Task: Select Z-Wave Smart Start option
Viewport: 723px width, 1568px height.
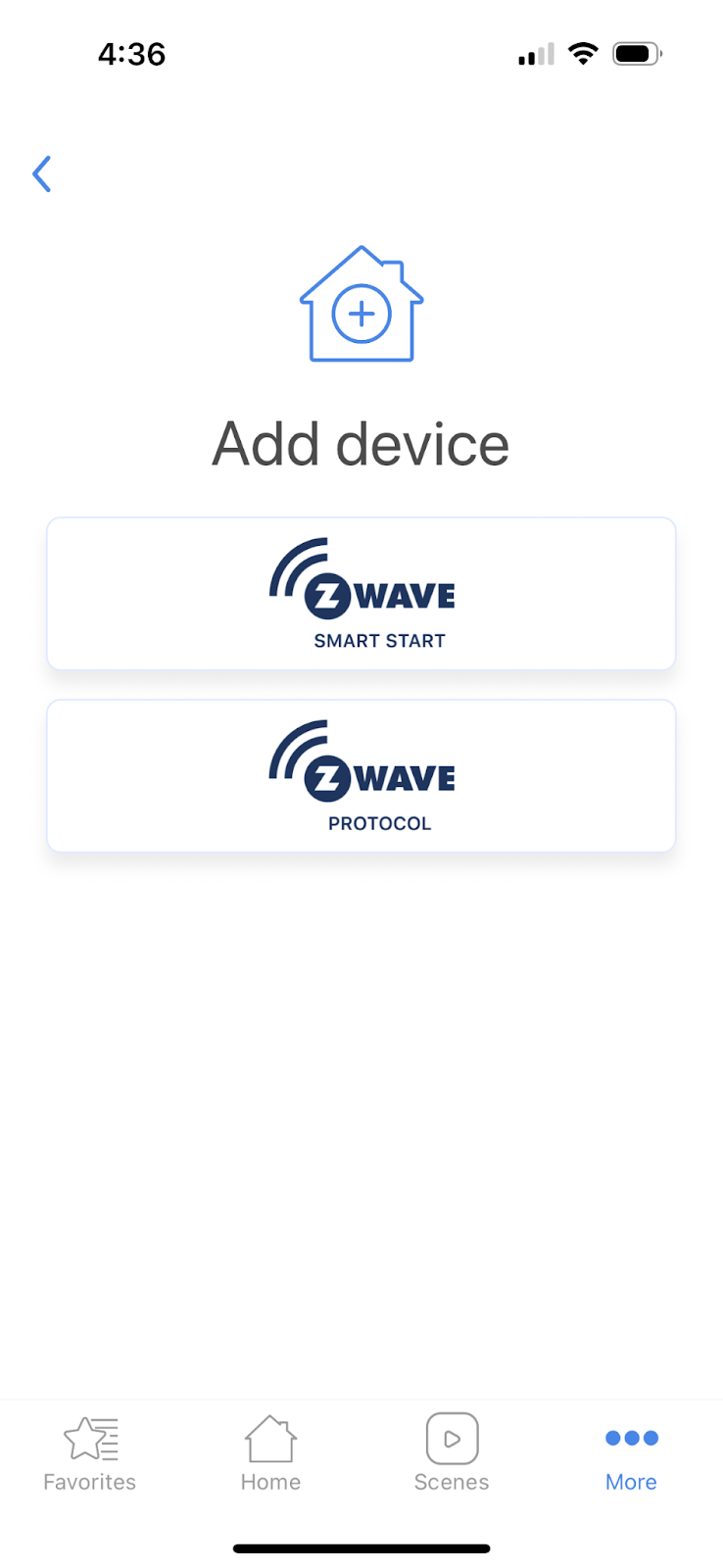Action: coord(361,594)
